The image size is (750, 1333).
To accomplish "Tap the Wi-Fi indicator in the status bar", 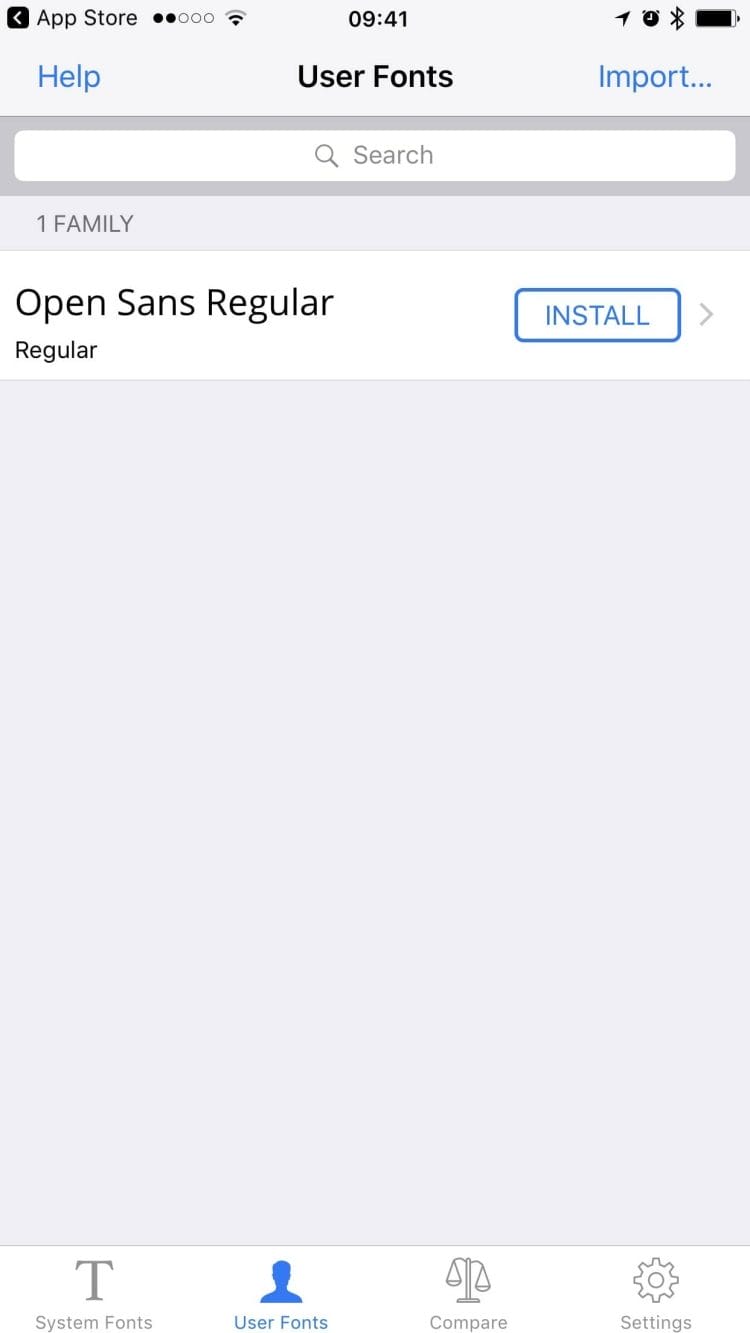I will pyautogui.click(x=234, y=17).
